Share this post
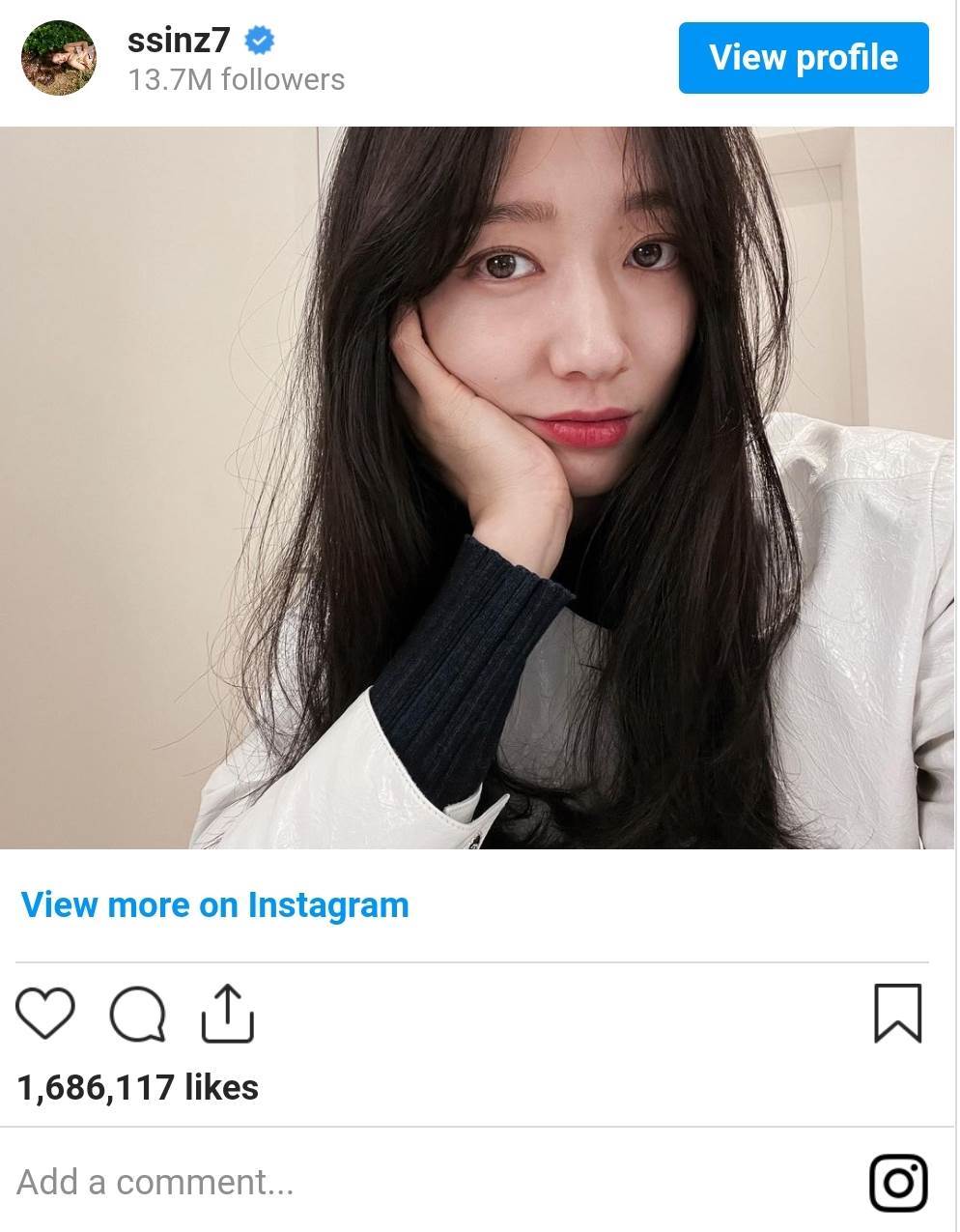Screen dimensions: 960x1232 tap(228, 1014)
